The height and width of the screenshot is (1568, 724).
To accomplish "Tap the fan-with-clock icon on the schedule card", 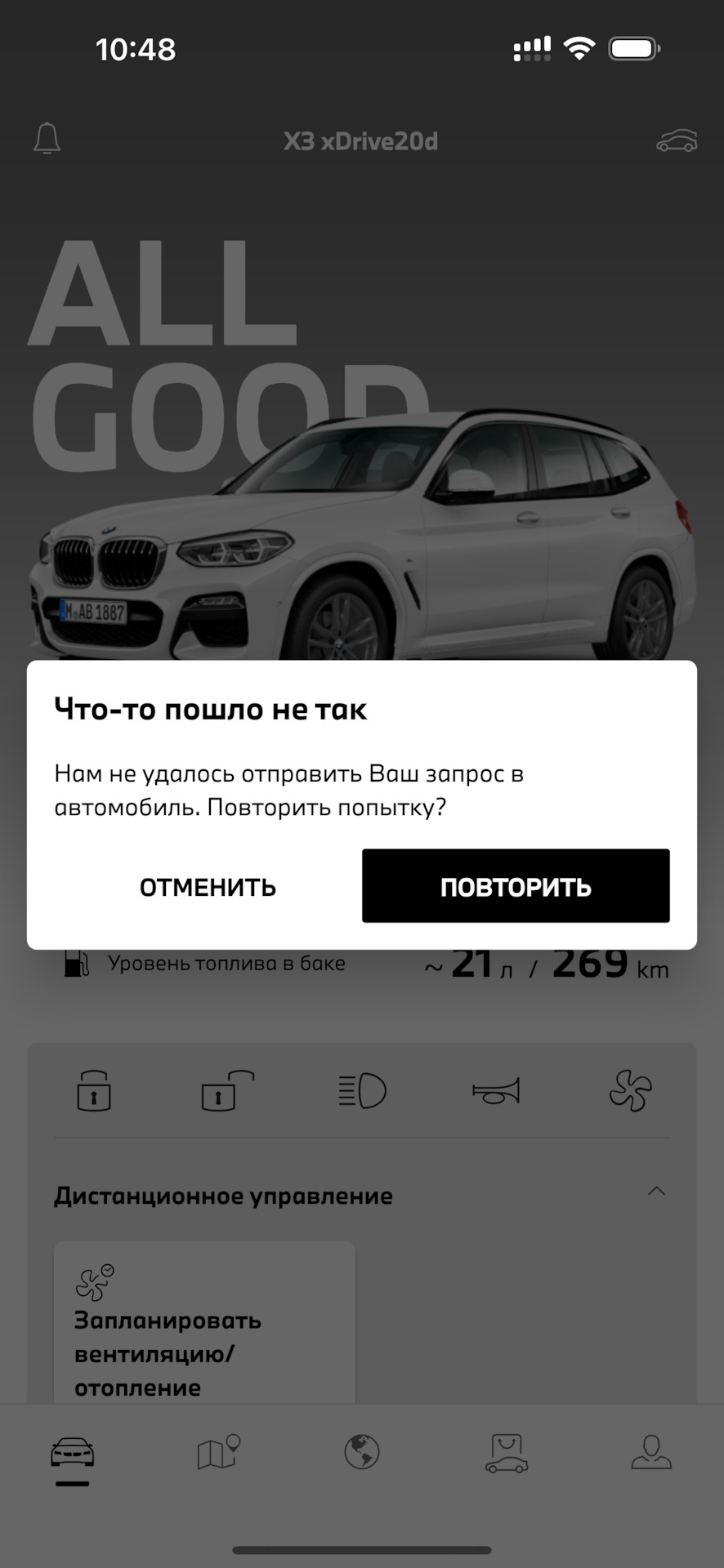I will (94, 1279).
